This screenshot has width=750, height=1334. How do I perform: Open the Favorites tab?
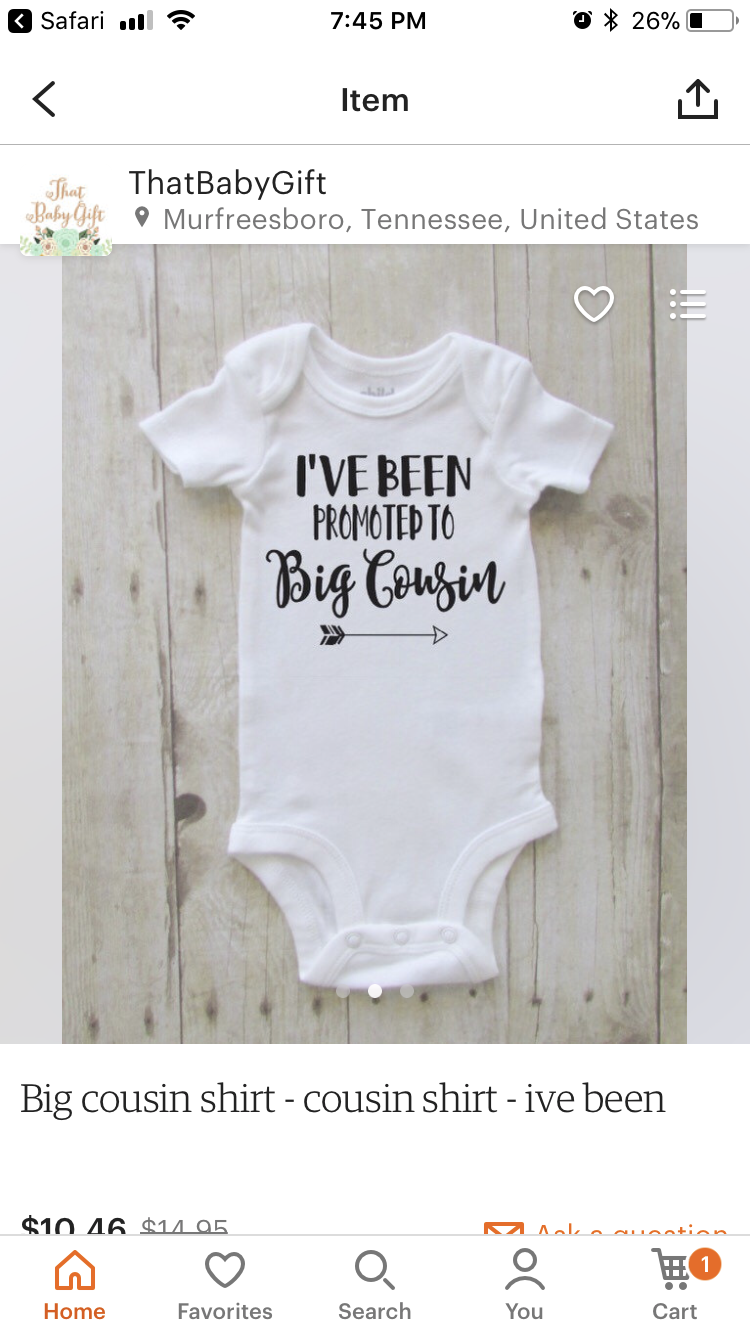(224, 1286)
